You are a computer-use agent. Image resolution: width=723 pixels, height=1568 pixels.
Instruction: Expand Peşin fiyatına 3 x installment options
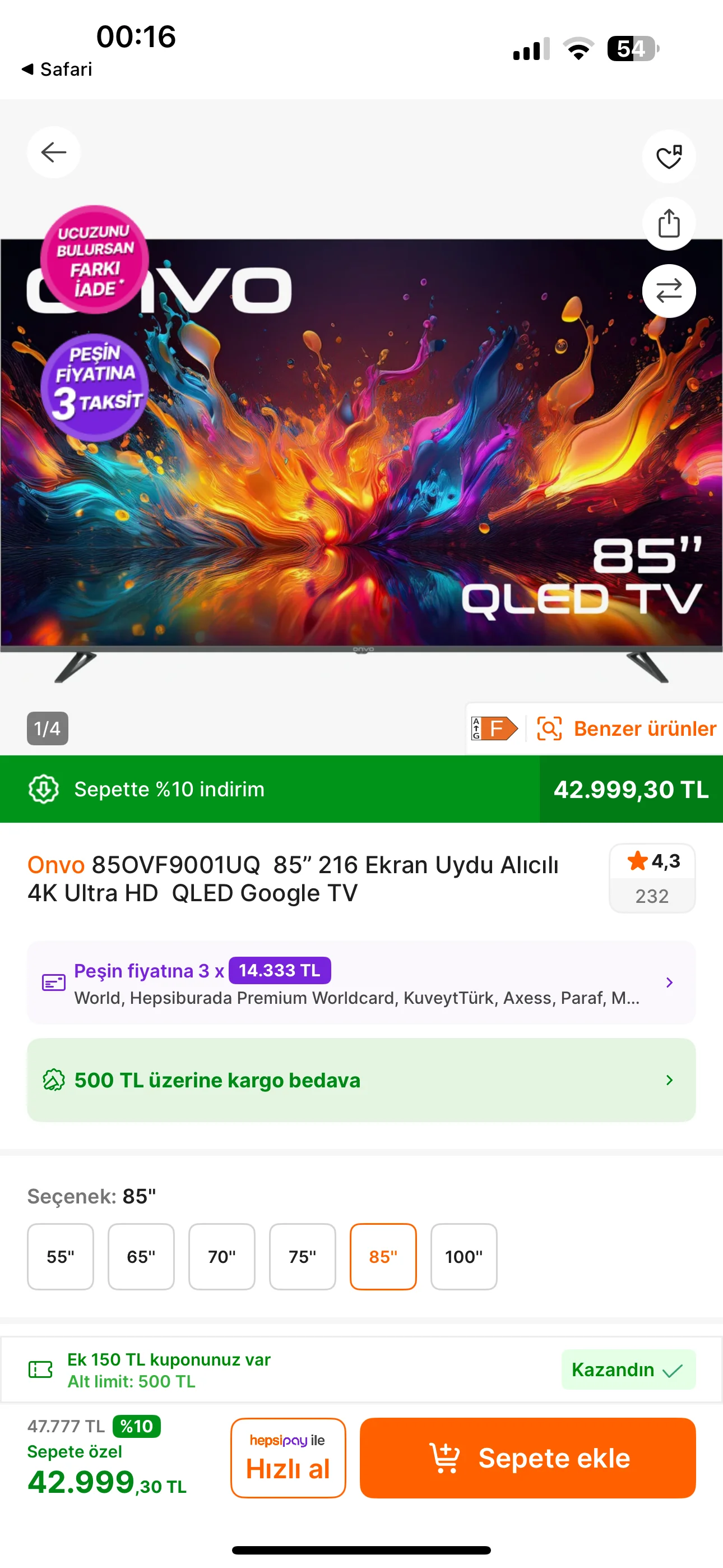(x=360, y=983)
